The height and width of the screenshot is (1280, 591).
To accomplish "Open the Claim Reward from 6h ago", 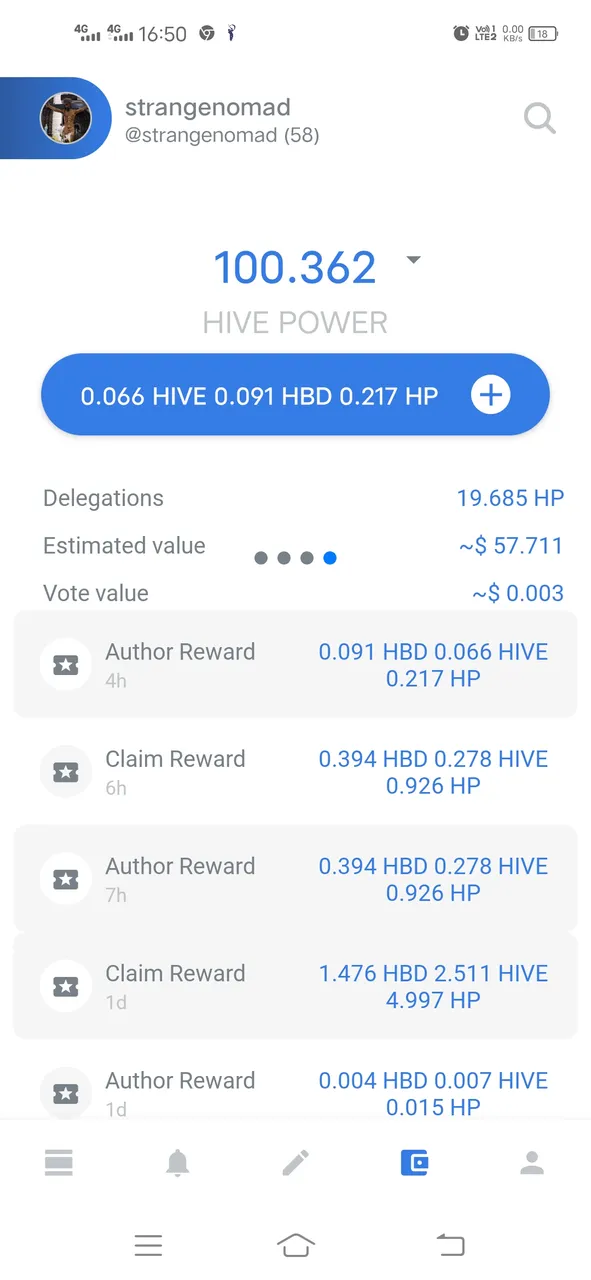I will pyautogui.click(x=295, y=771).
